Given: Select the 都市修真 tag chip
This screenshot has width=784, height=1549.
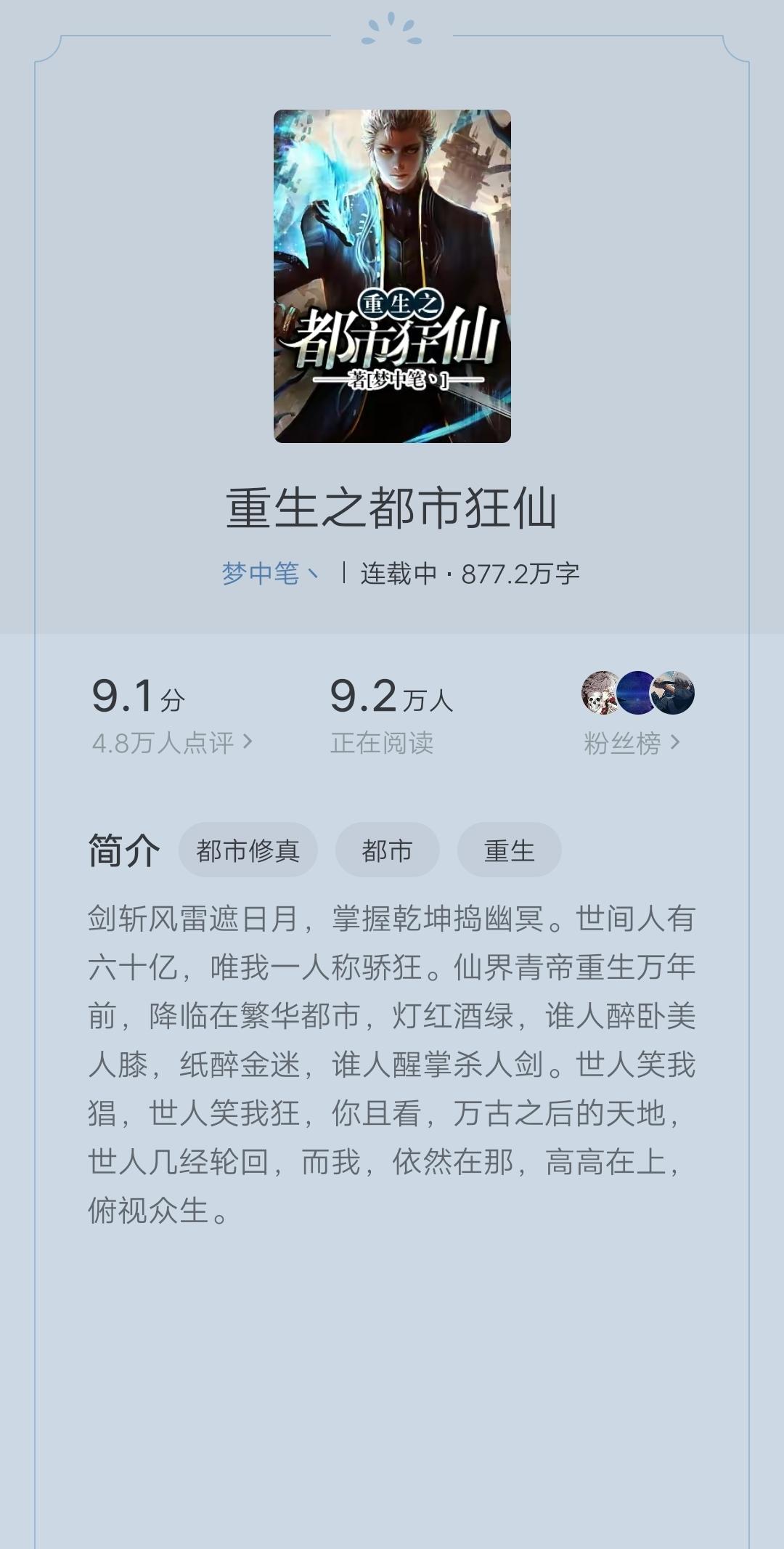Looking at the screenshot, I should click(248, 850).
